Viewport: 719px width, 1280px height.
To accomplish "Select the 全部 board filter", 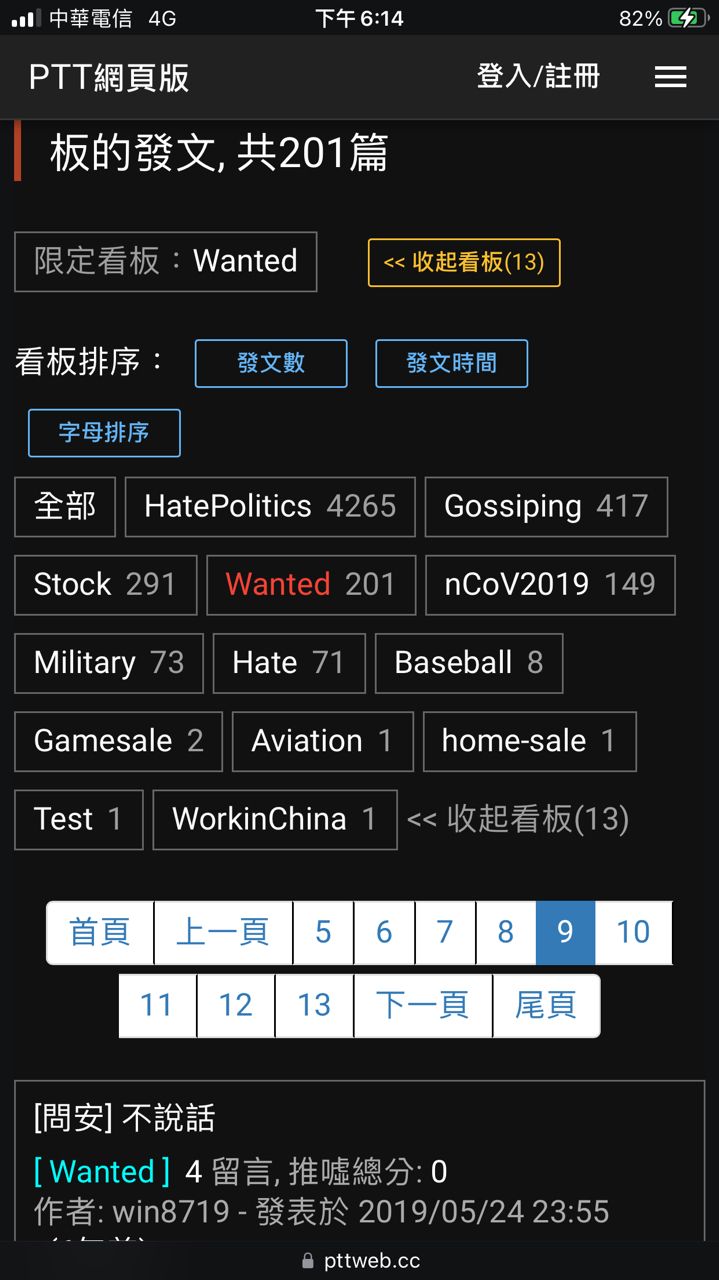I will click(x=65, y=506).
